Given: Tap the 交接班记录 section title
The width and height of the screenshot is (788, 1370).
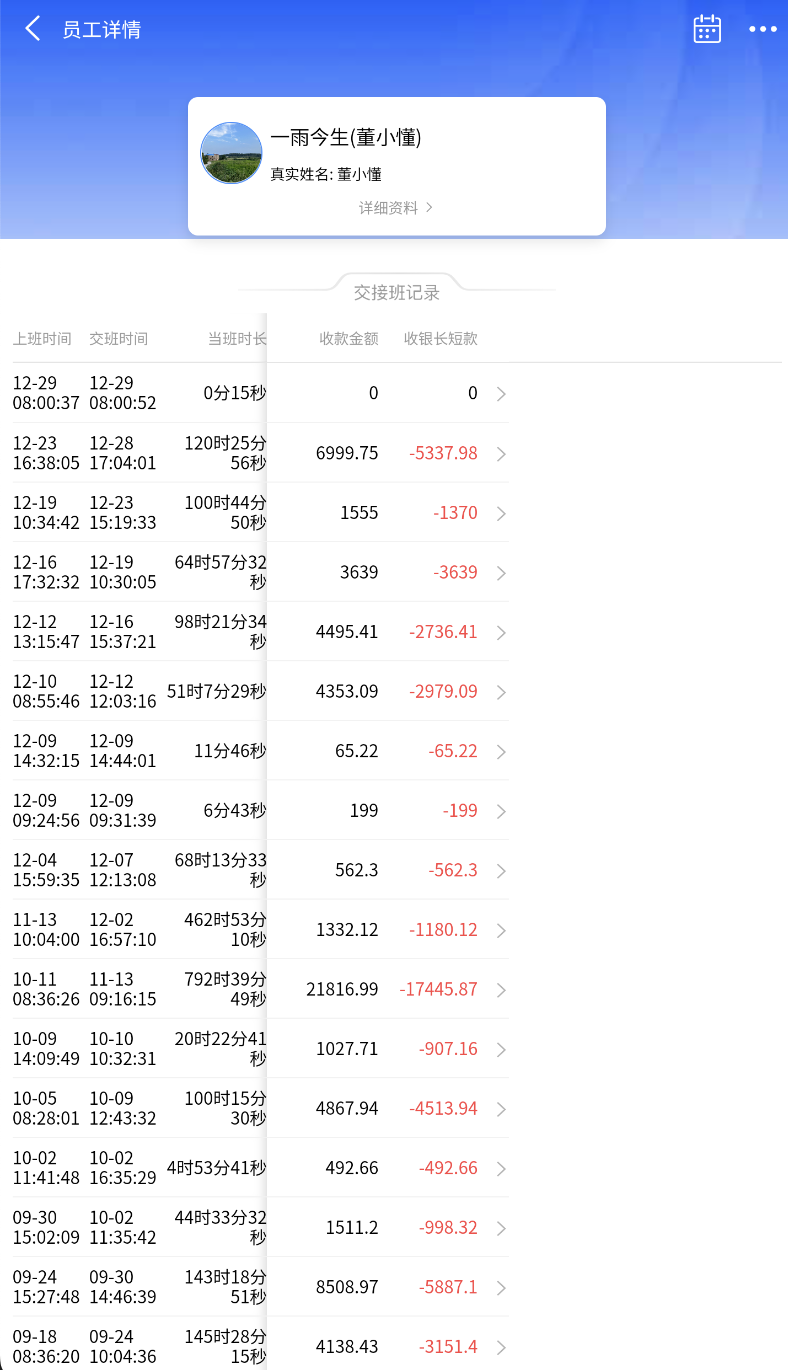Looking at the screenshot, I should pyautogui.click(x=394, y=290).
